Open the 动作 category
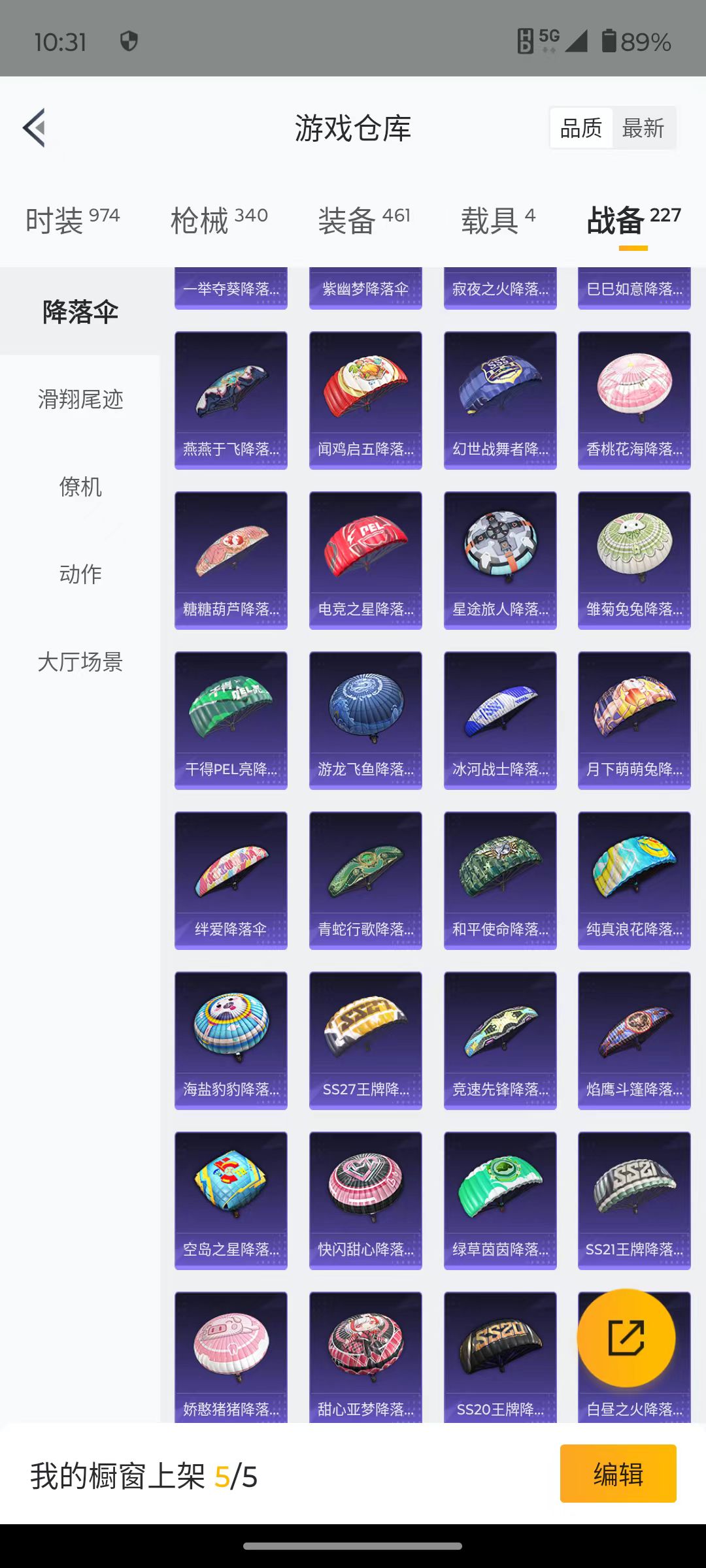706x1568 pixels. point(80,574)
